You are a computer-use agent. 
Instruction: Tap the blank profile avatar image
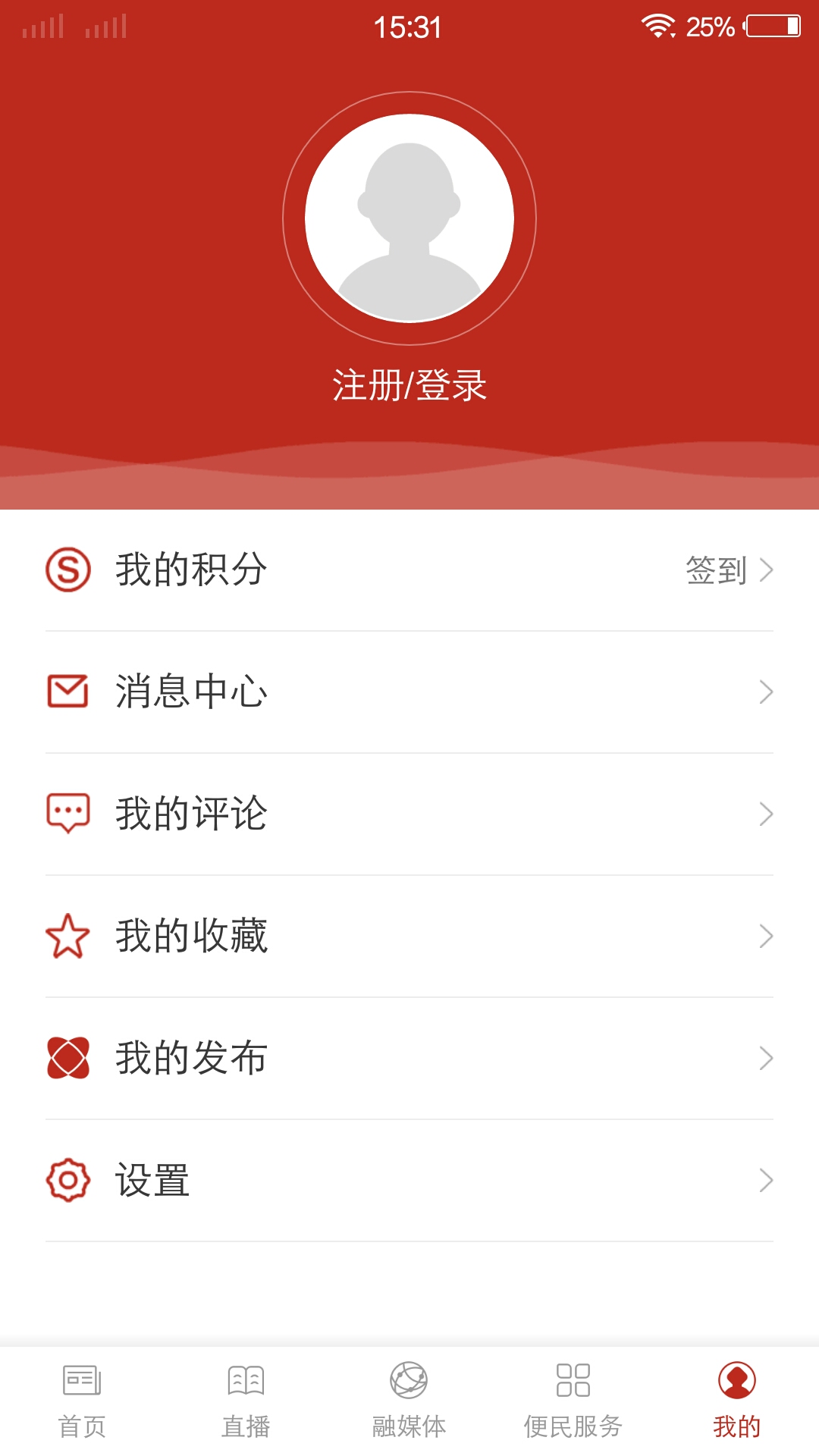point(409,218)
